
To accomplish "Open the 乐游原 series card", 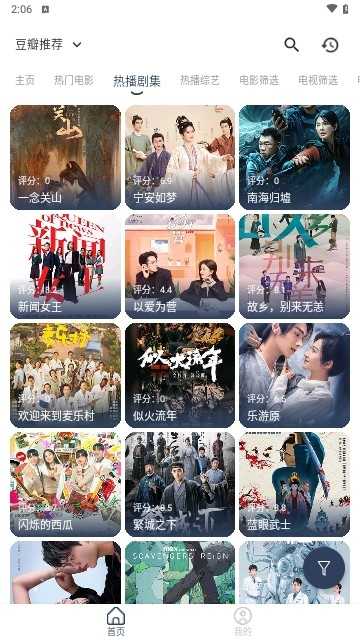I will (294, 375).
